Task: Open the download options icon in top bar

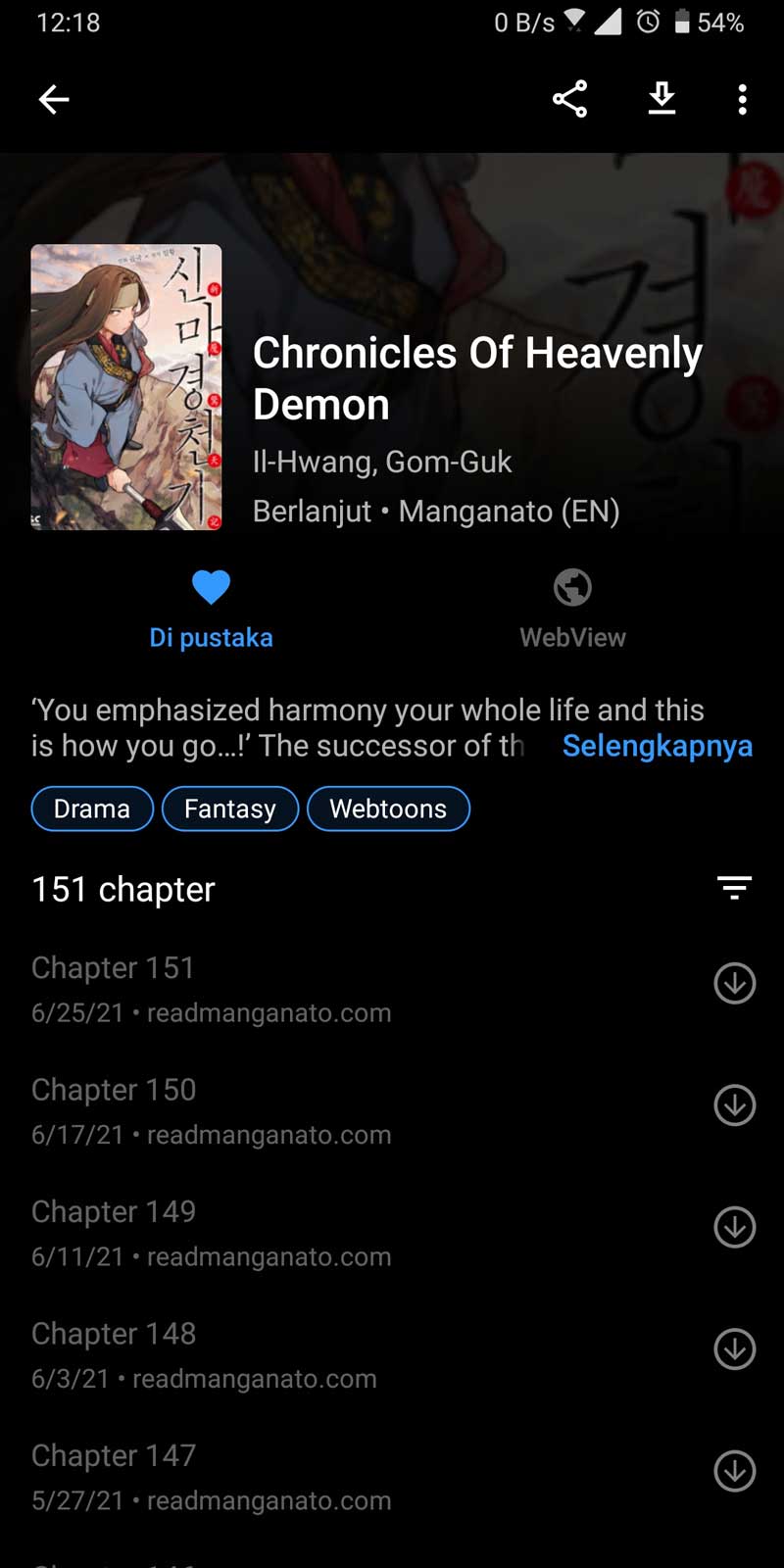Action: (661, 99)
